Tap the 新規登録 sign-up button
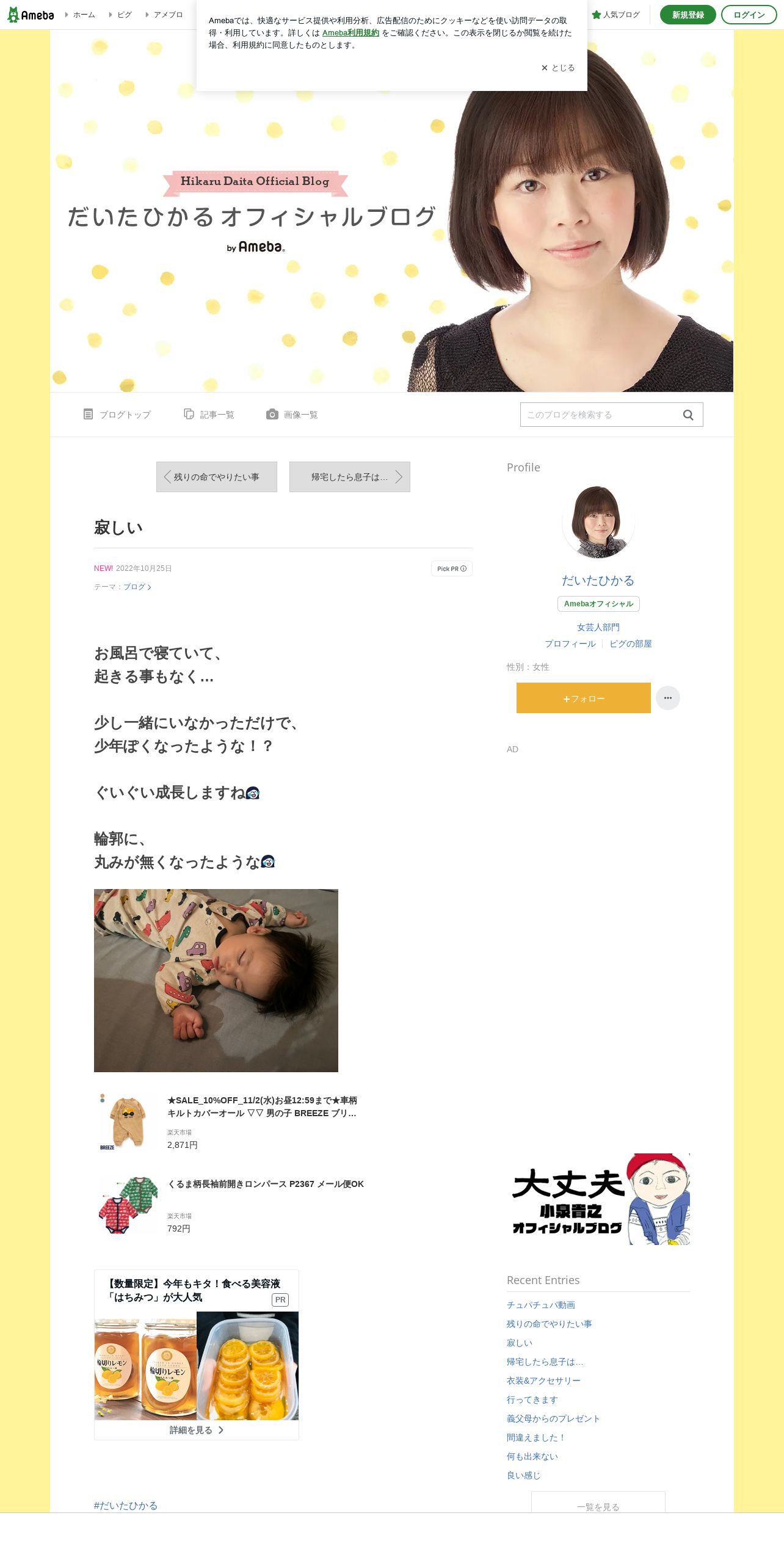 pyautogui.click(x=688, y=15)
